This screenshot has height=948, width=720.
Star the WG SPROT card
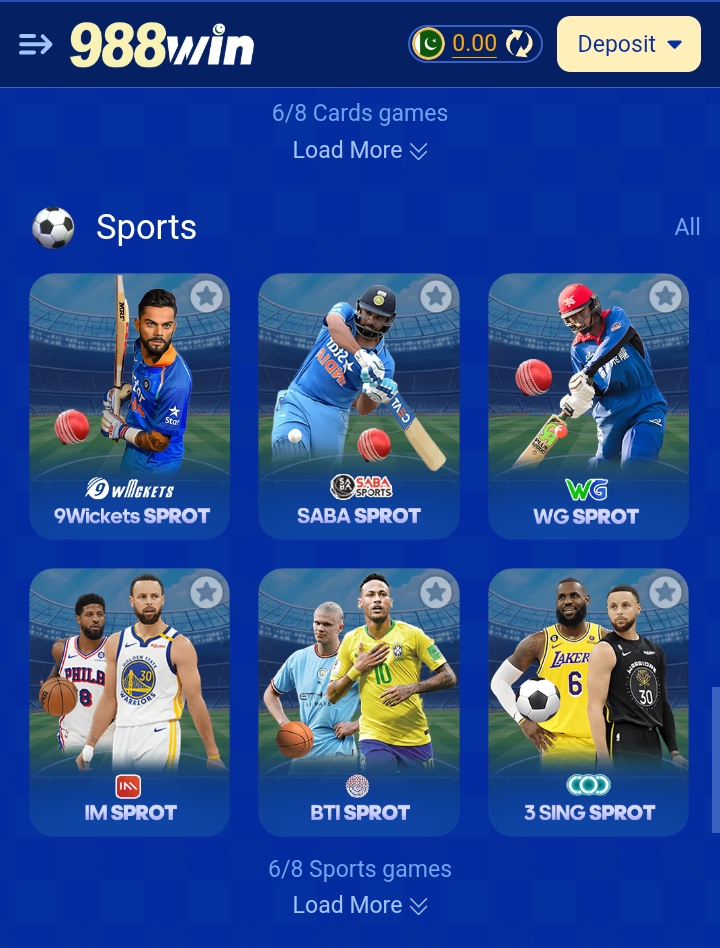665,296
